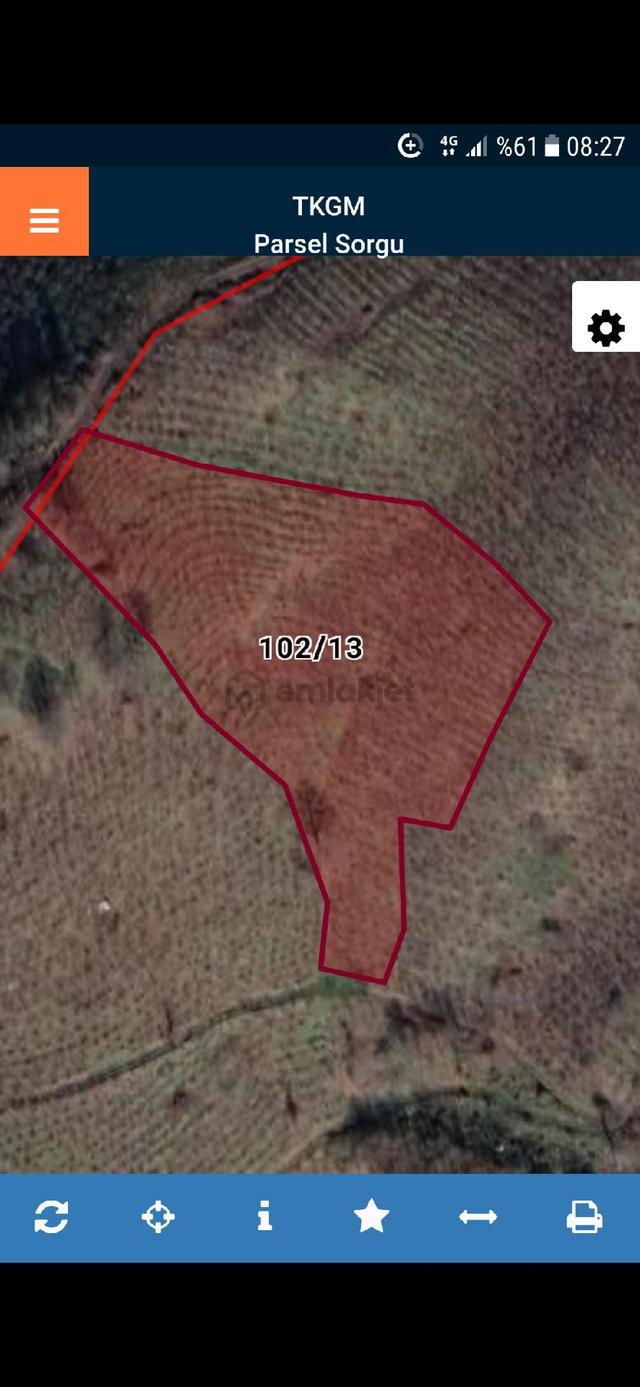Print the parcel map

[584, 1217]
